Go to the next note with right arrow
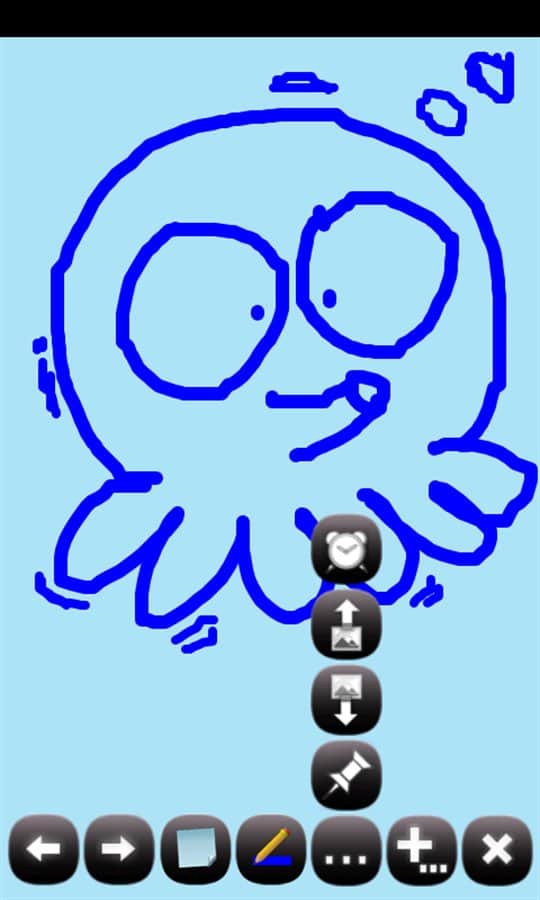This screenshot has width=540, height=900. click(119, 849)
